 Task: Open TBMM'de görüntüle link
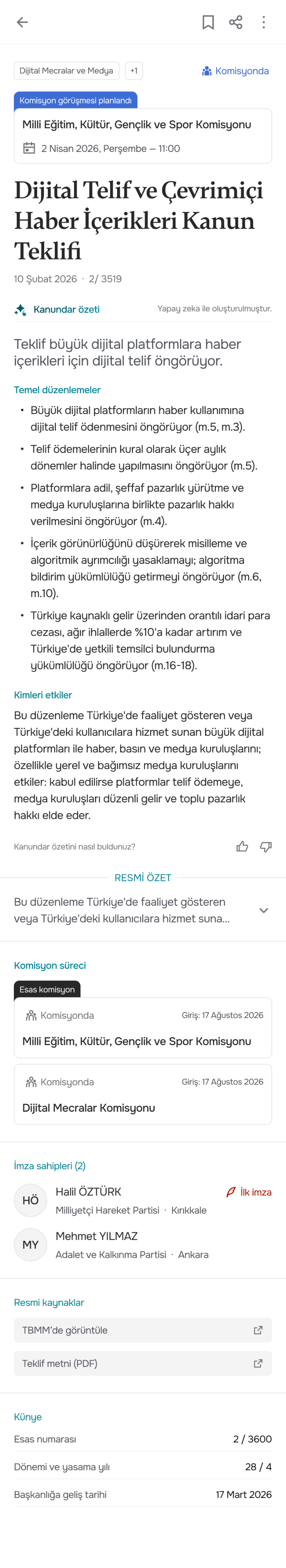tap(143, 1330)
